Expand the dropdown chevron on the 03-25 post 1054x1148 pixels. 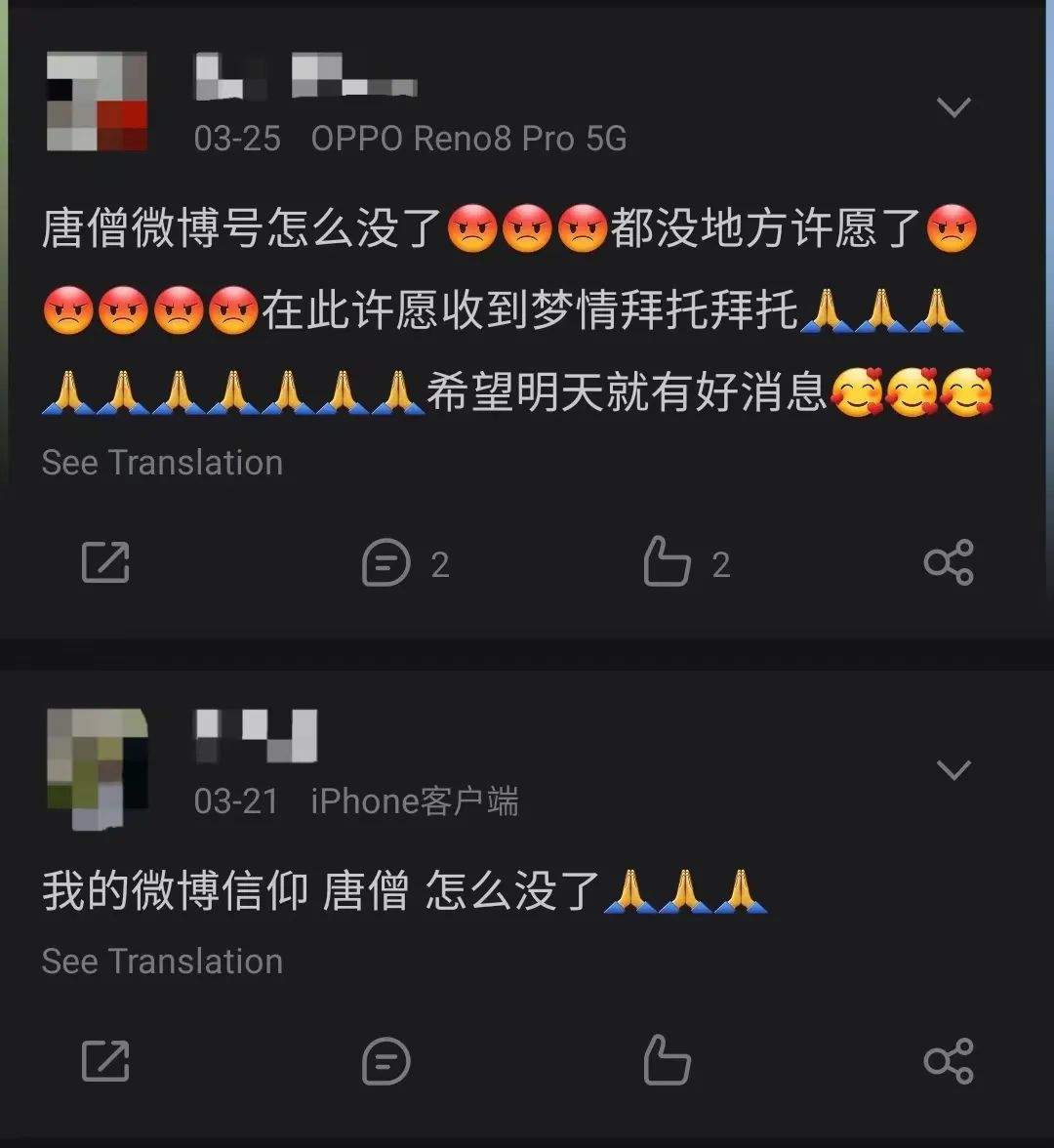pos(953,107)
